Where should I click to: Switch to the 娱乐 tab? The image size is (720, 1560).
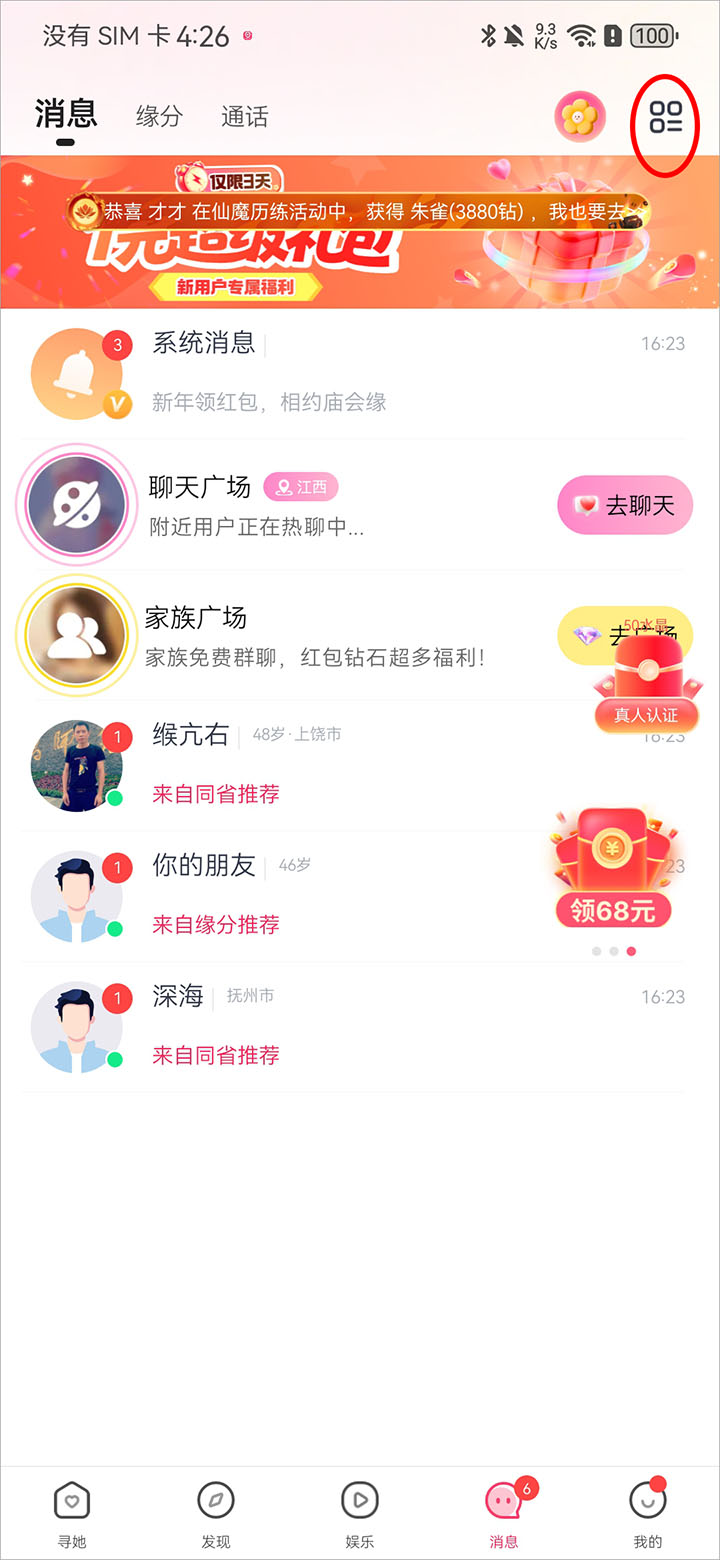pyautogui.click(x=360, y=1510)
